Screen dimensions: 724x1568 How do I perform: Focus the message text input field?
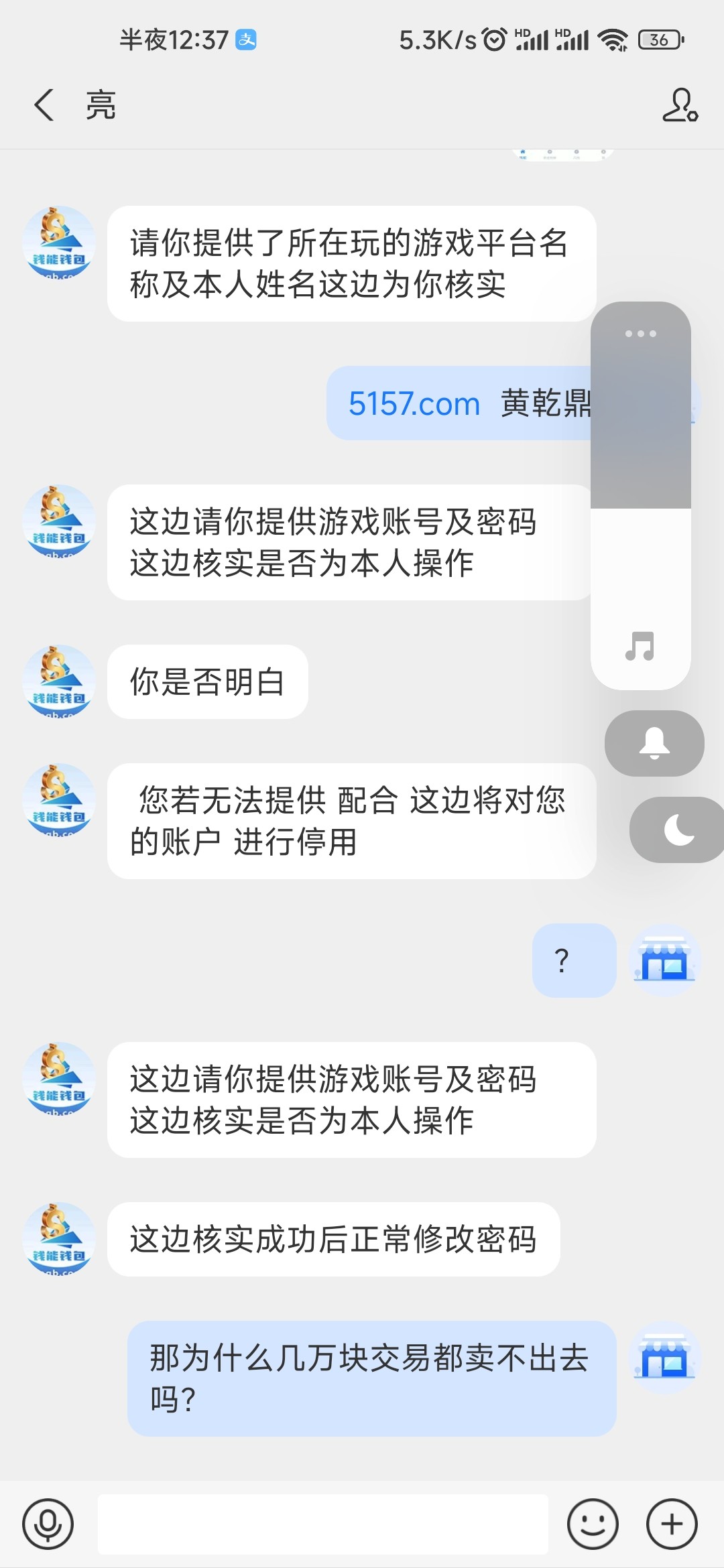point(322,1524)
